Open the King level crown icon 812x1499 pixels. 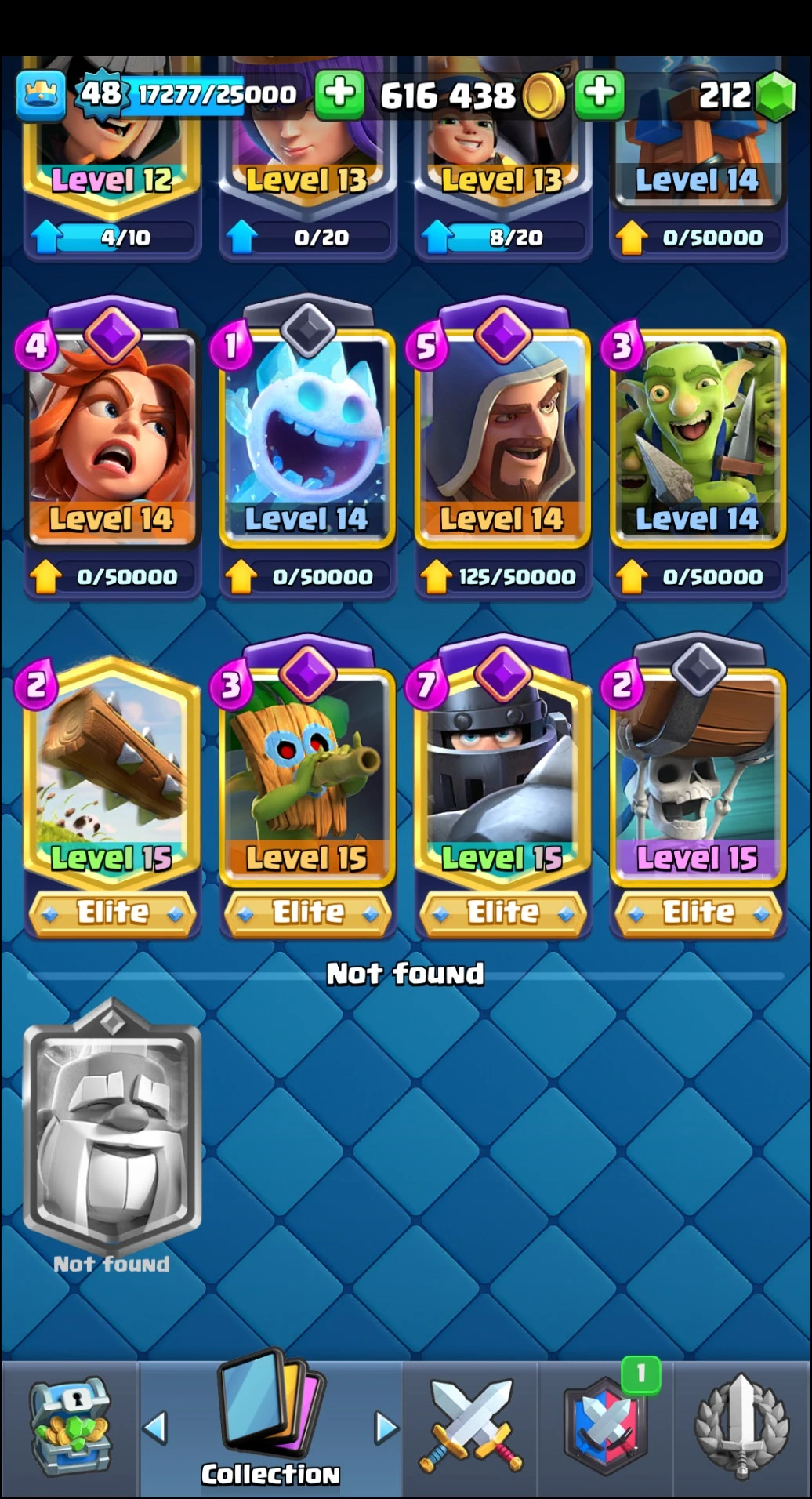[x=41, y=95]
